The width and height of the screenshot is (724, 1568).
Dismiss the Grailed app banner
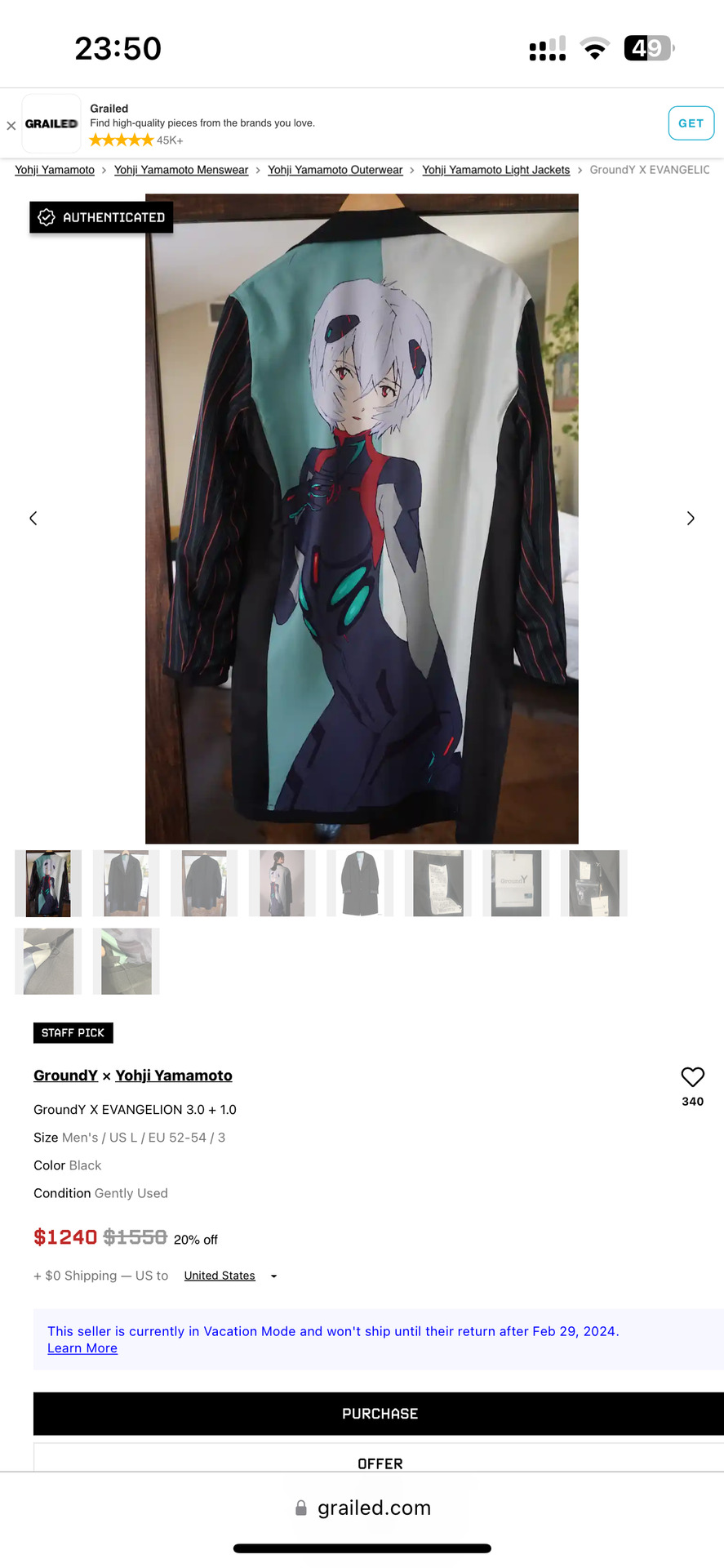[11, 126]
